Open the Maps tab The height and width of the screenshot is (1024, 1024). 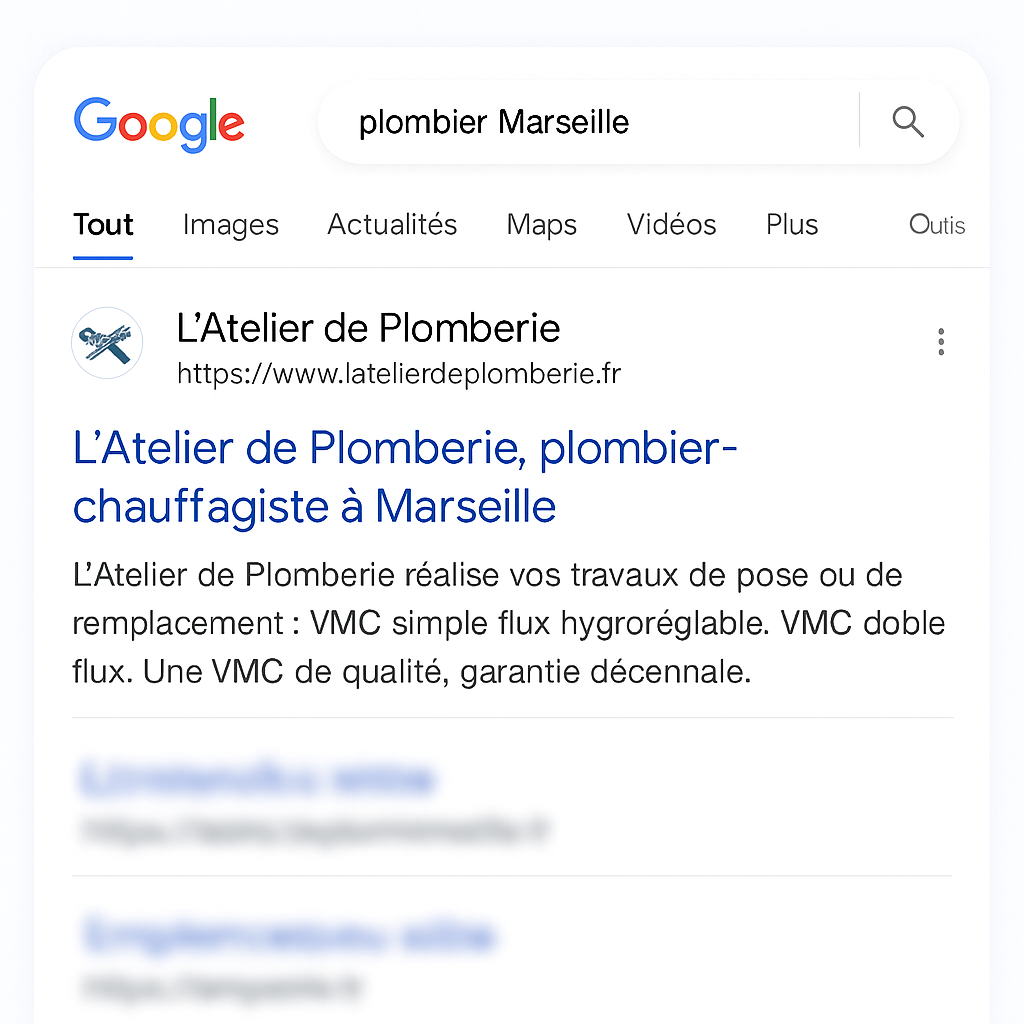coord(541,225)
